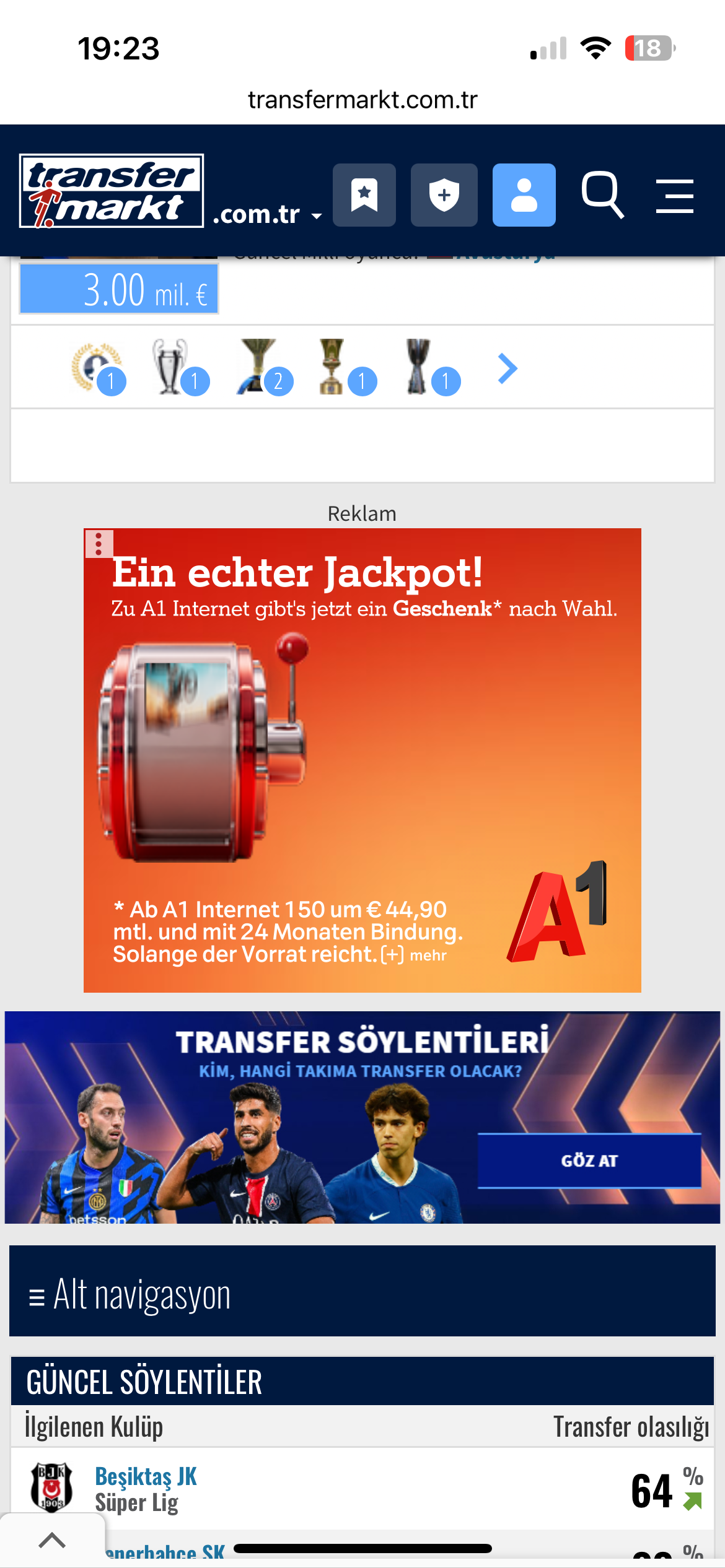Screen dimensions: 725x1568
Task: Open the A1 Internet Jackpot ad
Action: click(x=362, y=760)
